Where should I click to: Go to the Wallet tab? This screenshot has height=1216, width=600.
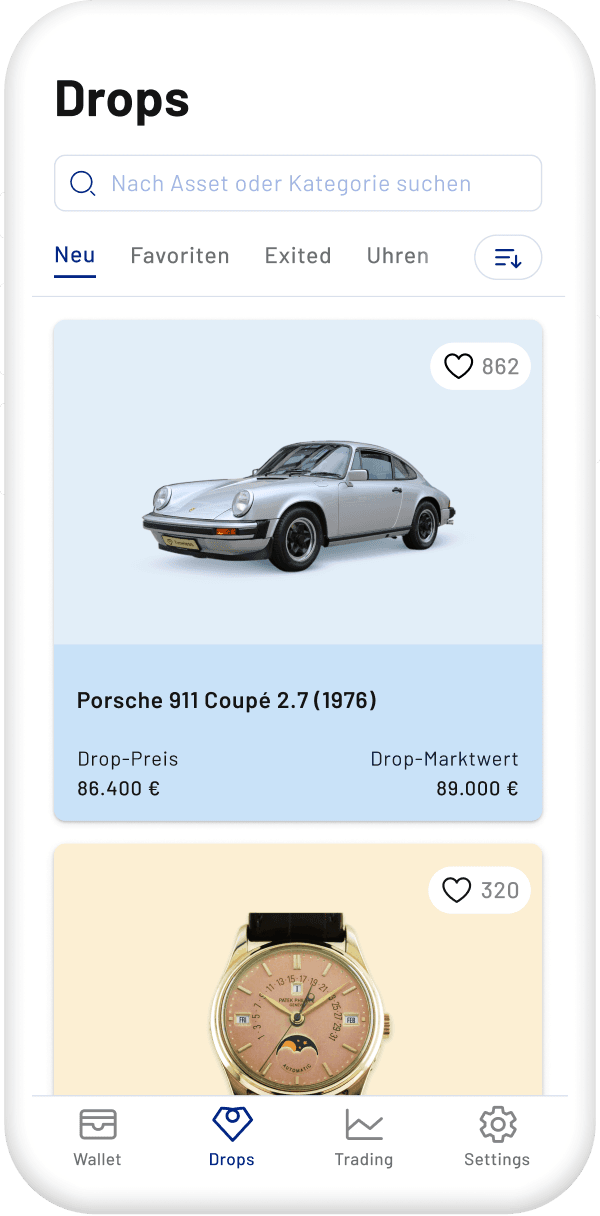pos(98,1137)
